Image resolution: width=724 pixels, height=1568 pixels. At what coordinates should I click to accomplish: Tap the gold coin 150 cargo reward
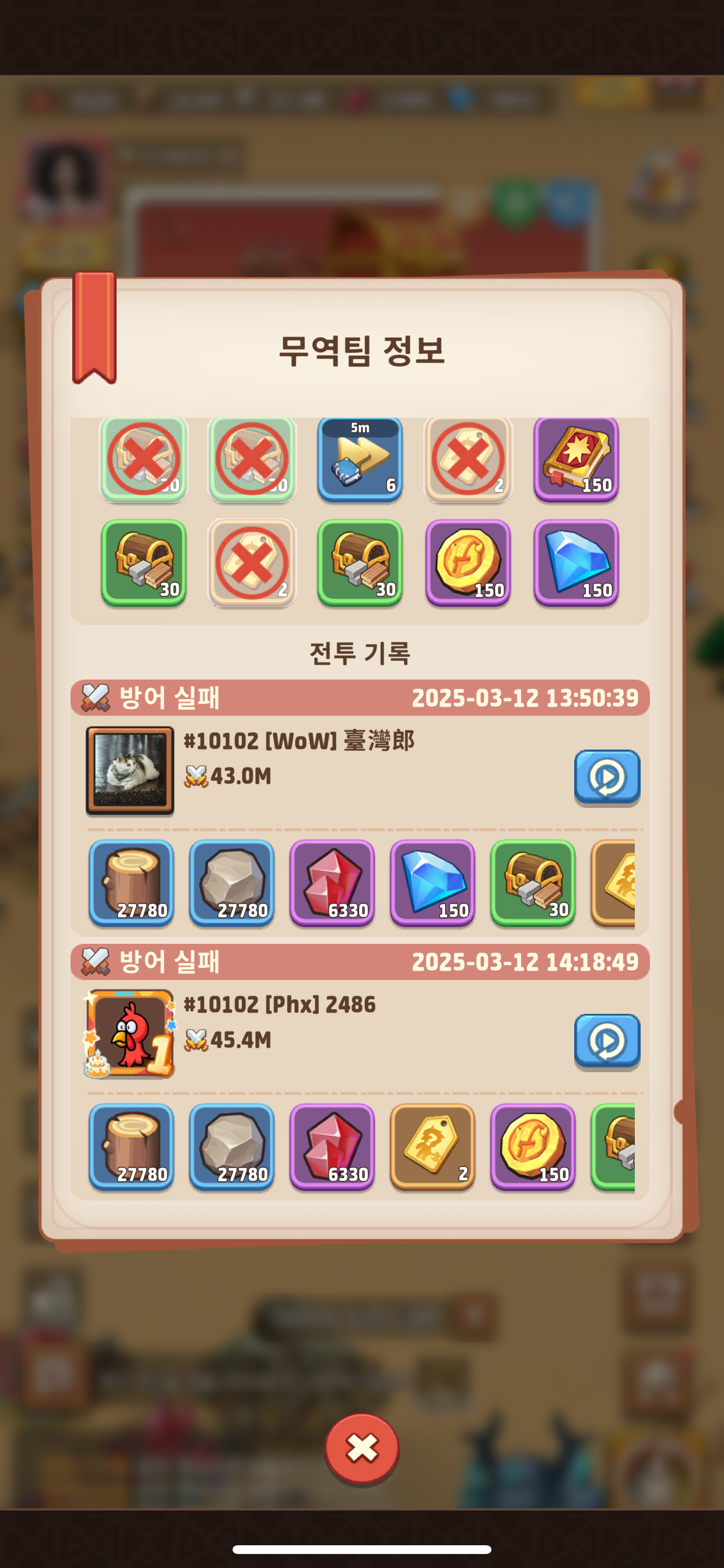point(468,562)
